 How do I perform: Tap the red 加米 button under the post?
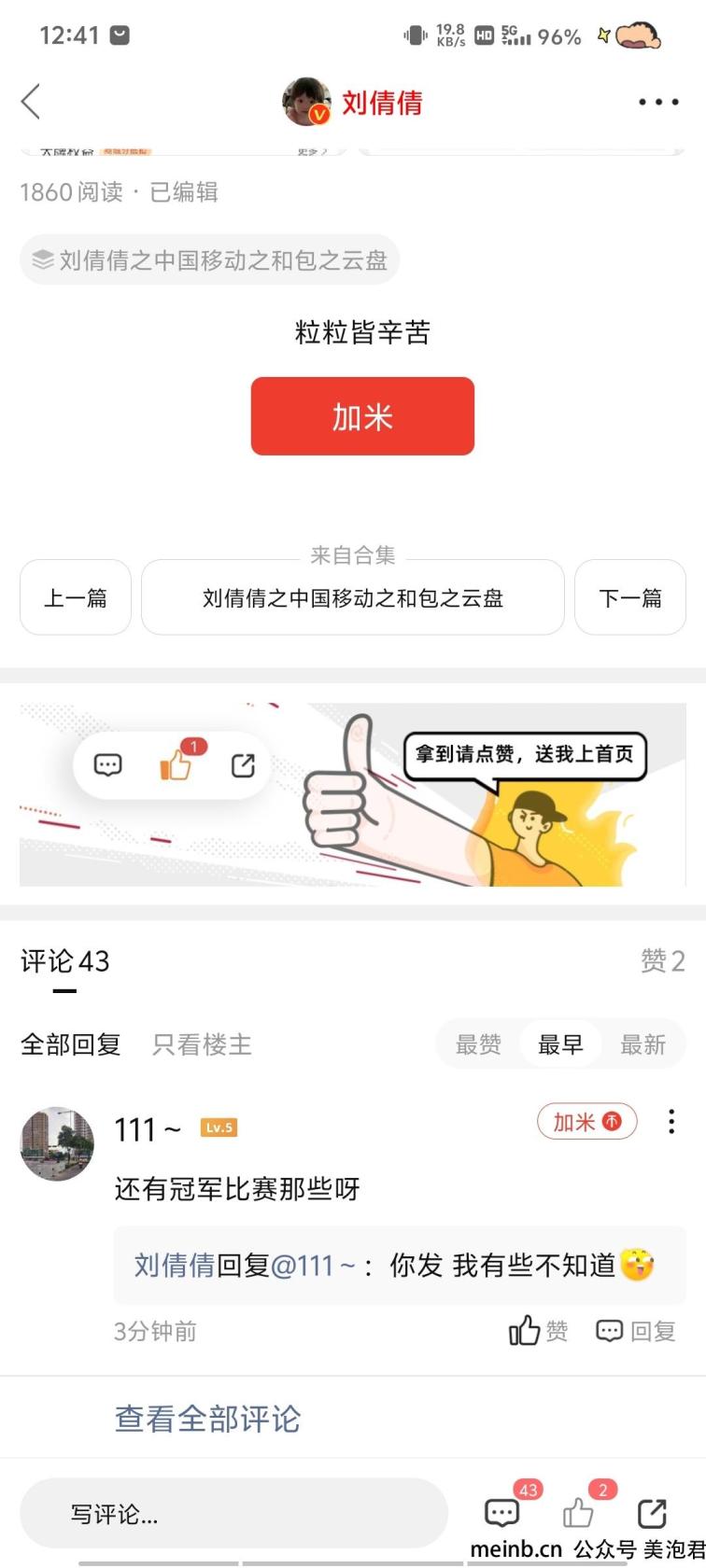[x=362, y=416]
